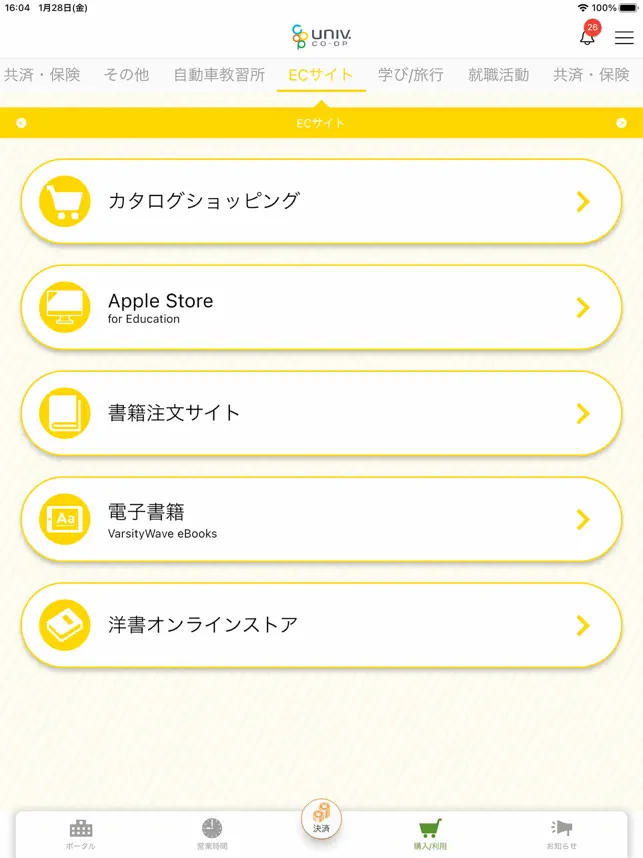643x858 pixels.
Task: Tap the 決済 payment button
Action: [x=321, y=818]
